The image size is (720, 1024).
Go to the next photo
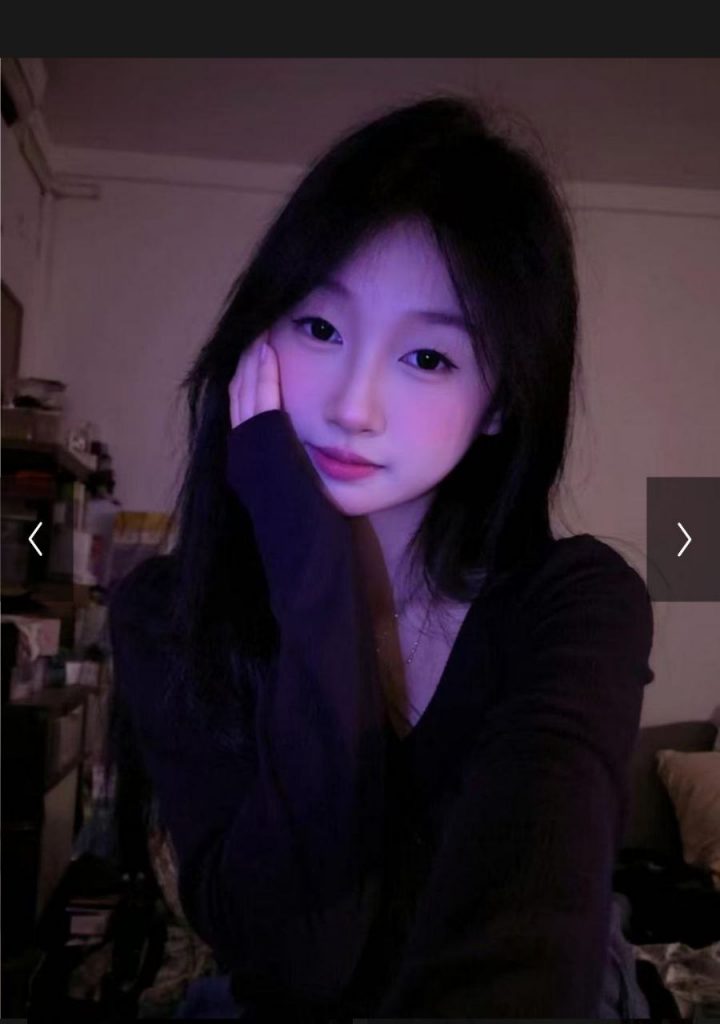683,539
